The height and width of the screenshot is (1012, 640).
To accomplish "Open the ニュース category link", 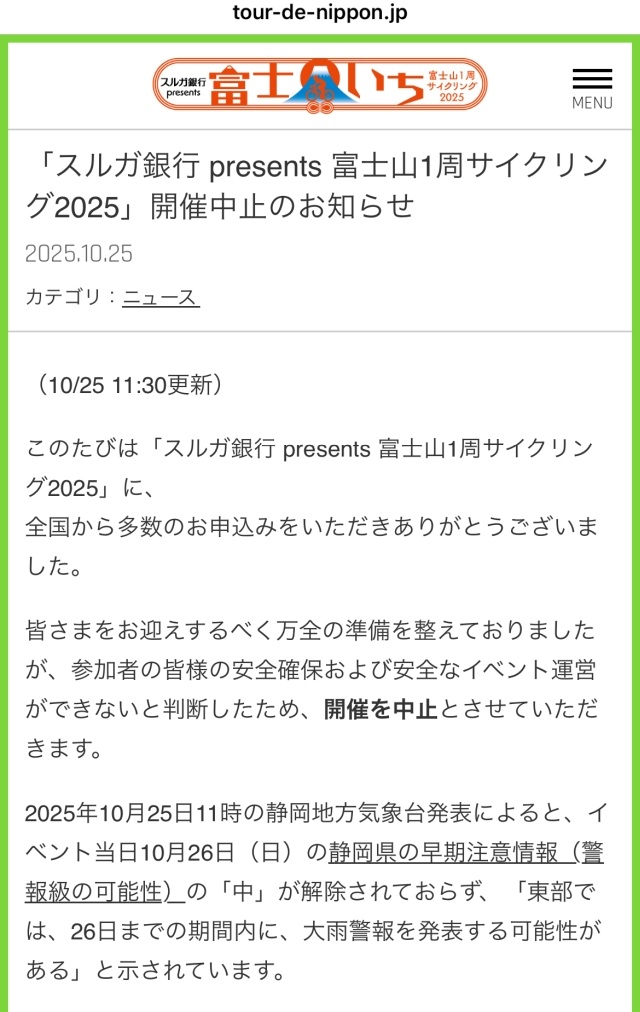I will [x=161, y=297].
